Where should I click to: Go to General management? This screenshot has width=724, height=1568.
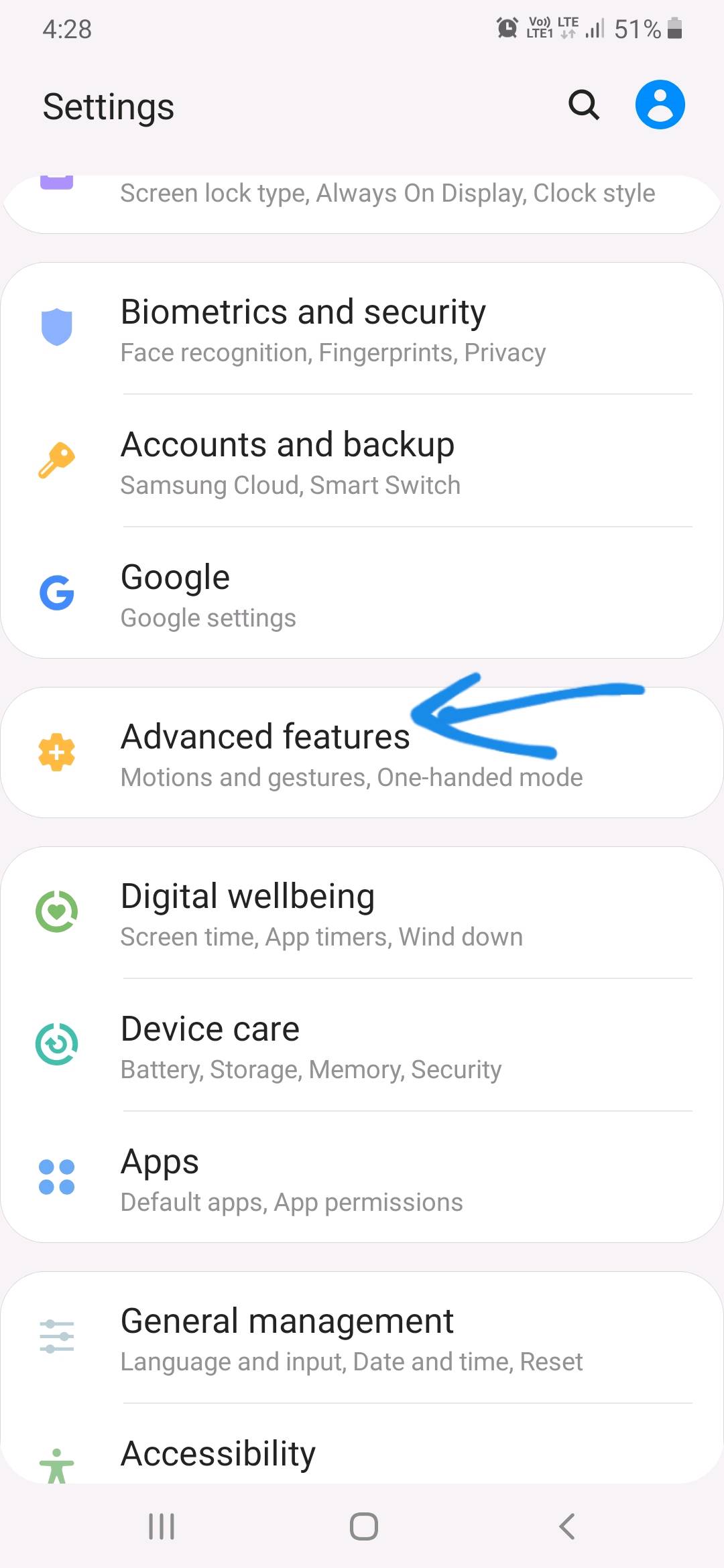[x=362, y=1337]
